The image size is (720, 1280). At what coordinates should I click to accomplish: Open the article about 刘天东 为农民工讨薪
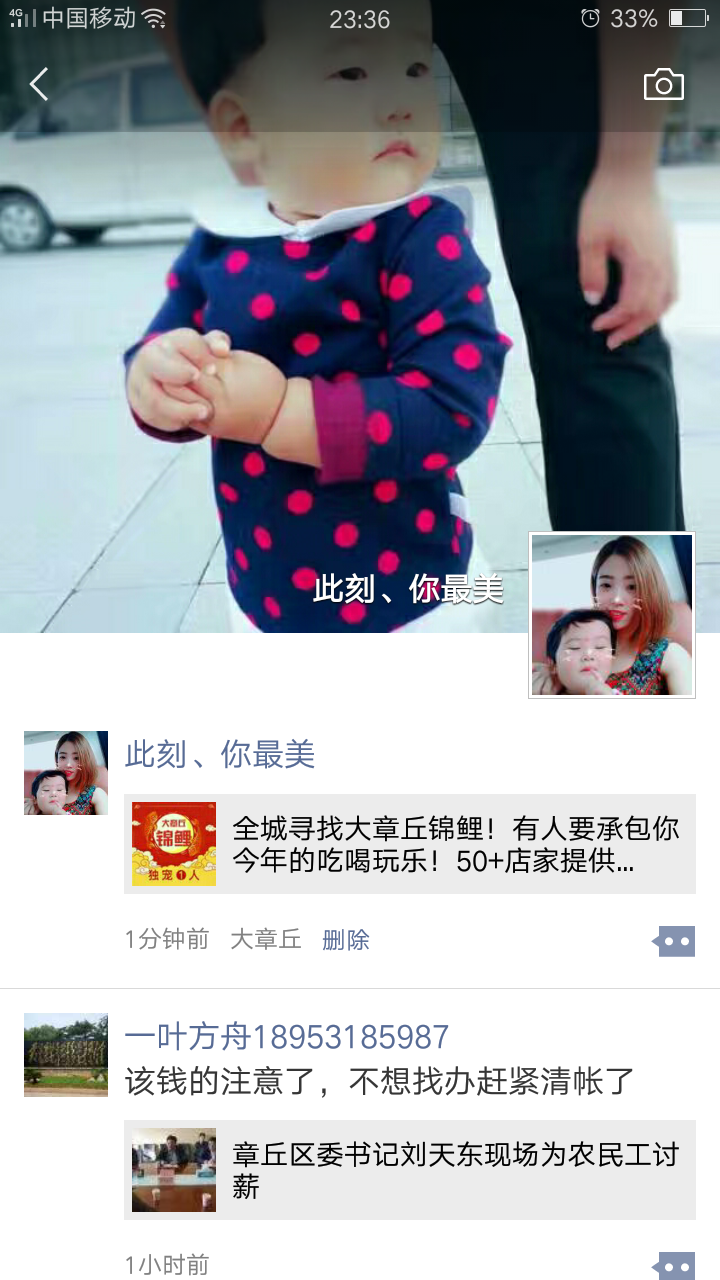click(x=410, y=1170)
